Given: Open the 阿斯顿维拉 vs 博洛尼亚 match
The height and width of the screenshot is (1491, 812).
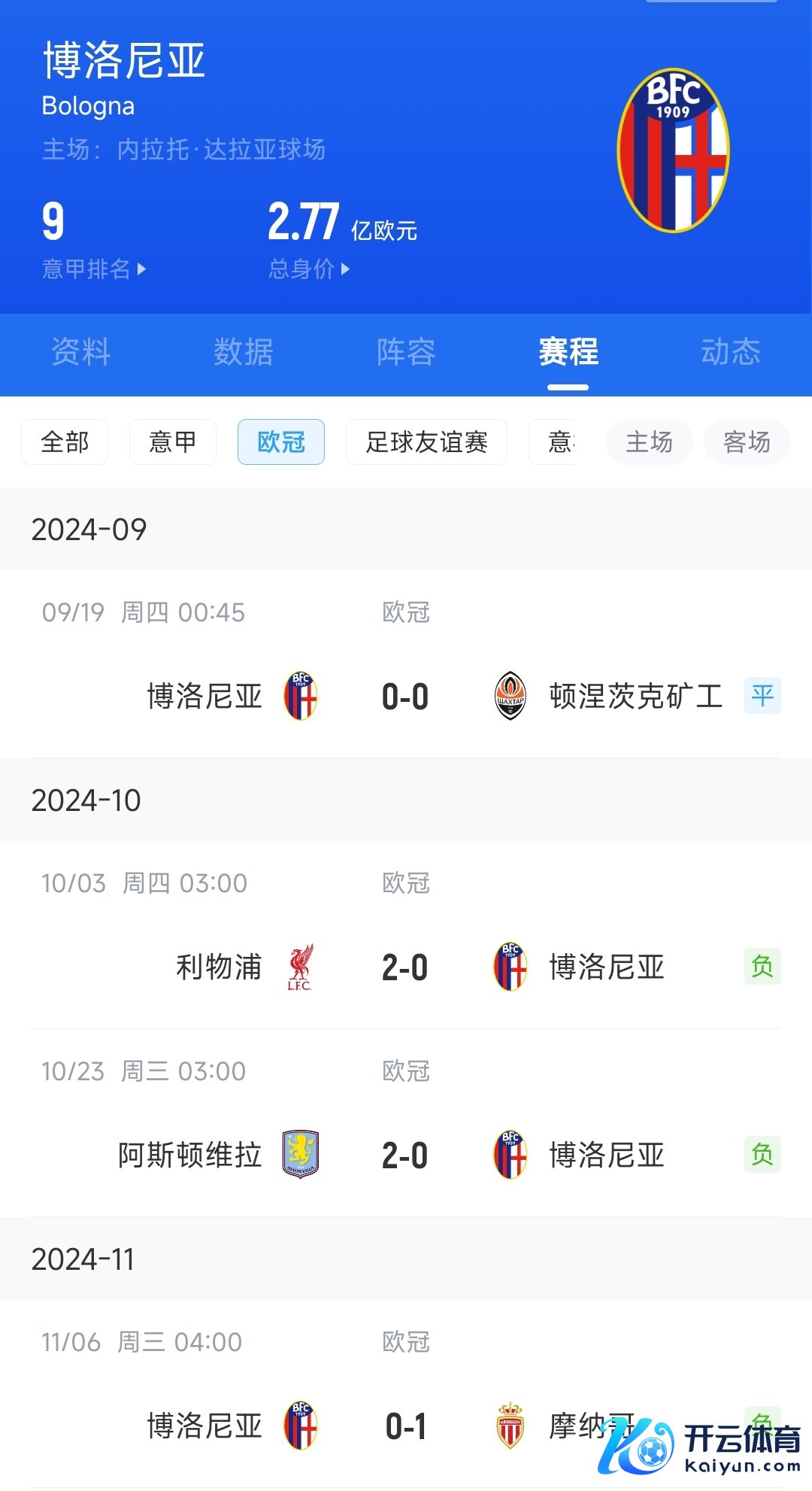Looking at the screenshot, I should [x=406, y=1123].
